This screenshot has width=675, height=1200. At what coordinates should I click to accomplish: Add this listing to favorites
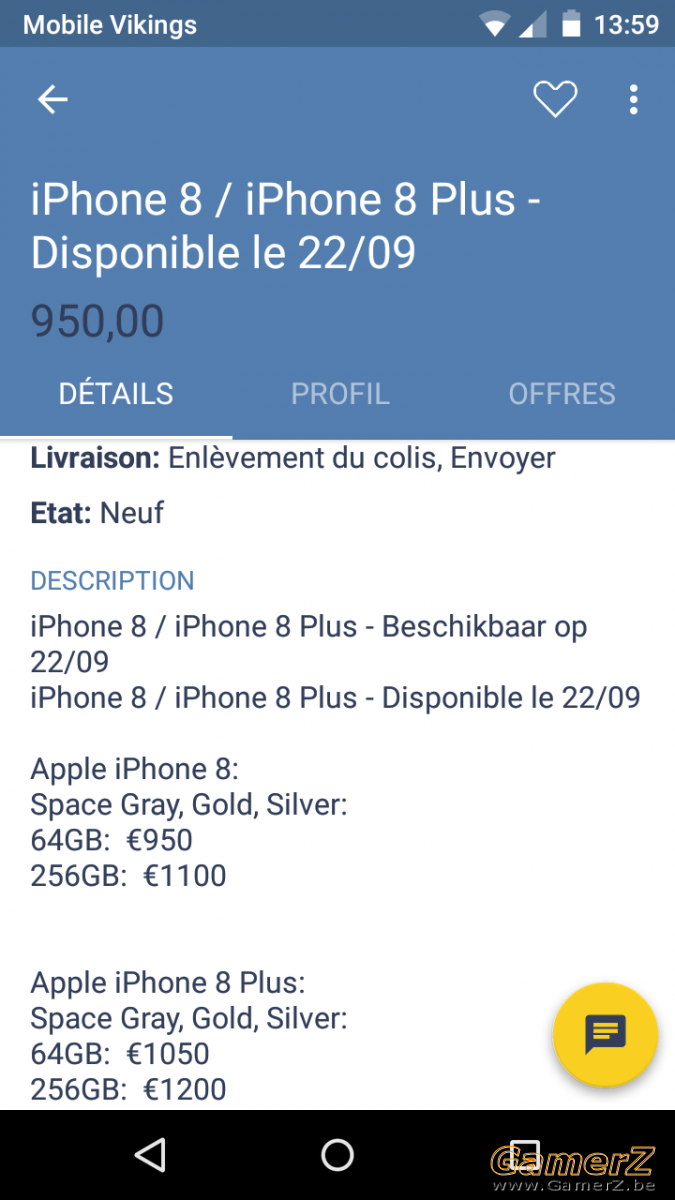coord(555,99)
